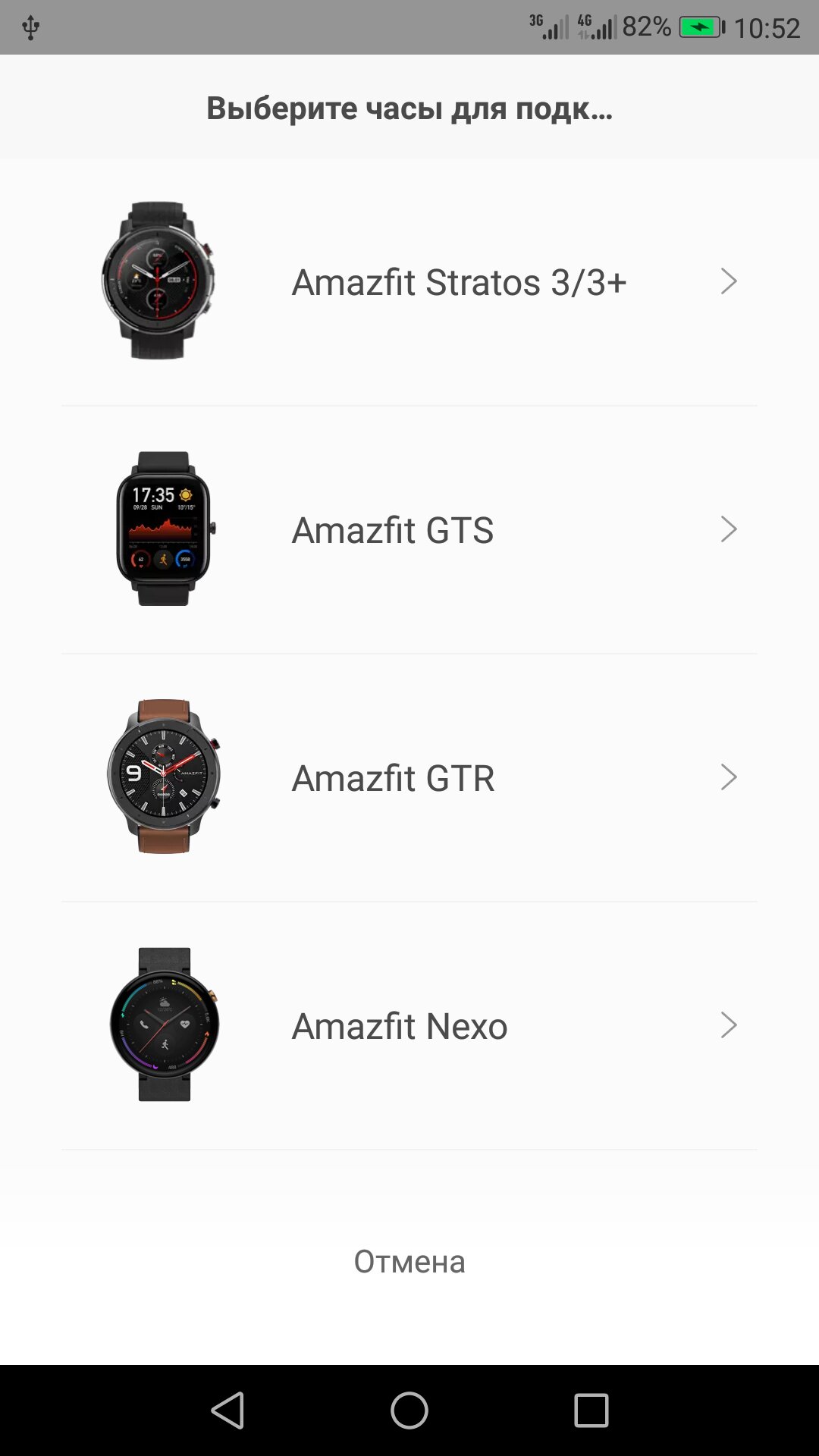Go back with the system back button
Viewport: 819px width, 1456px height.
[x=227, y=1410]
